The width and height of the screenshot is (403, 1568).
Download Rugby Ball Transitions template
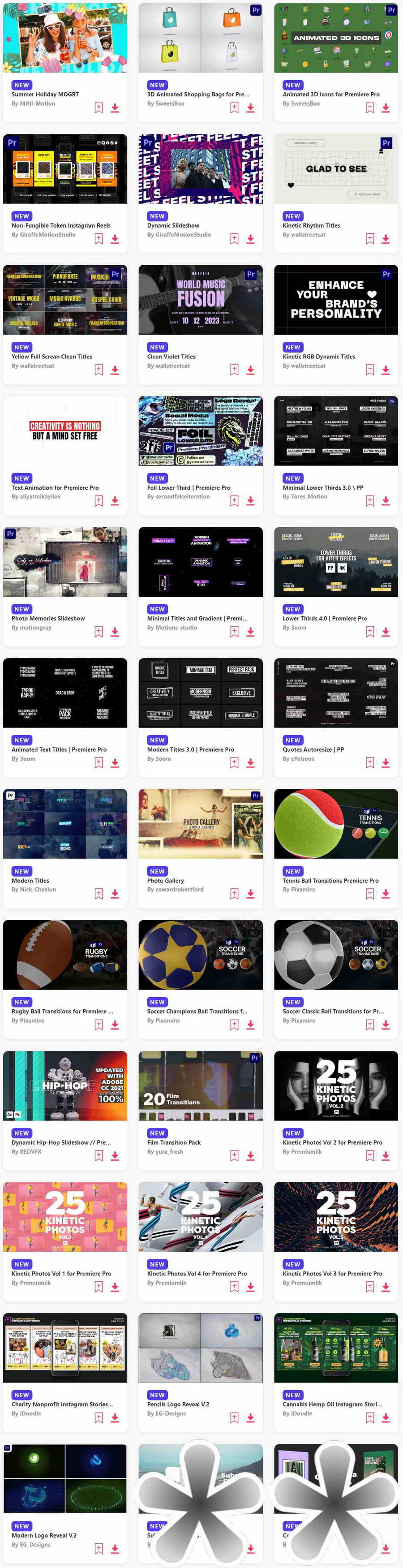(x=115, y=1025)
